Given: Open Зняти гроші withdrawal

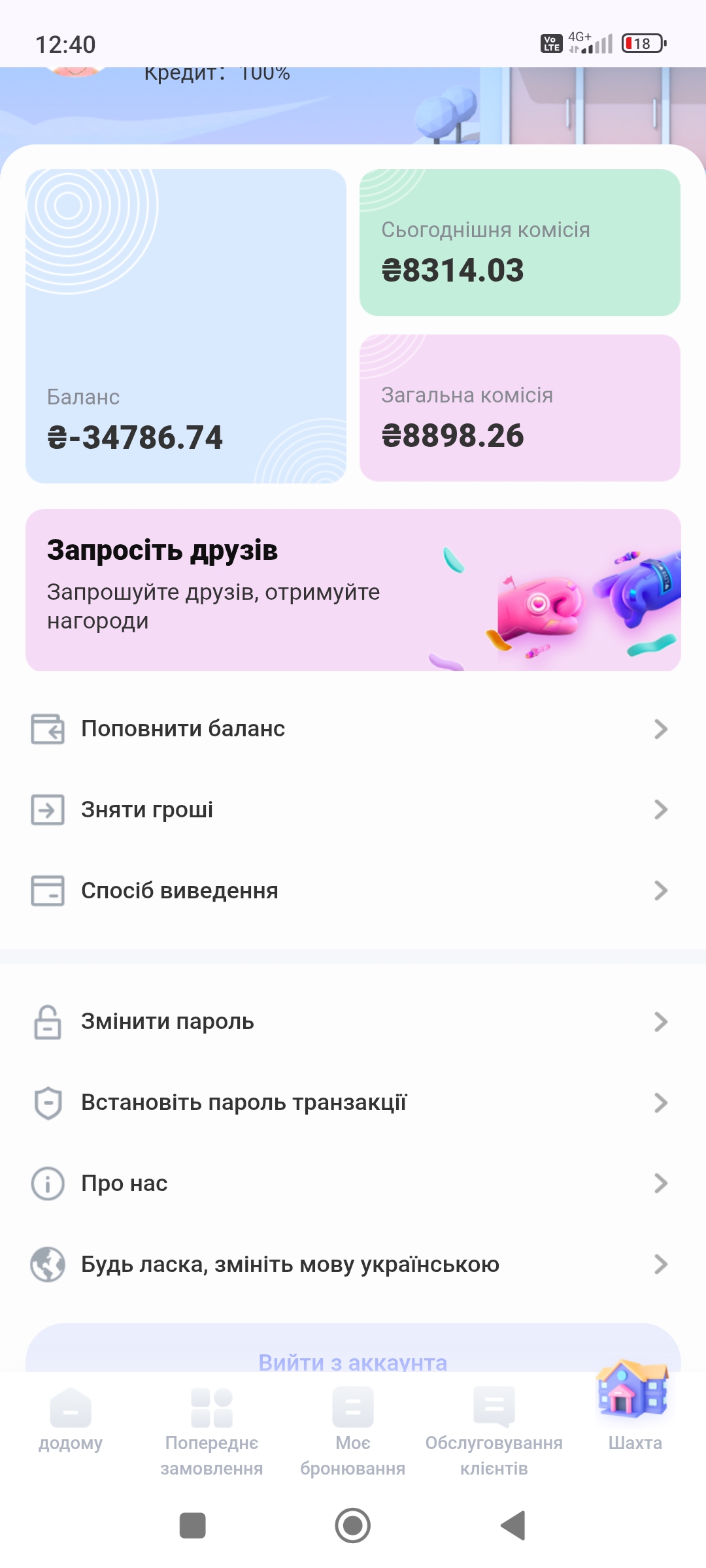Looking at the screenshot, I should [x=353, y=809].
